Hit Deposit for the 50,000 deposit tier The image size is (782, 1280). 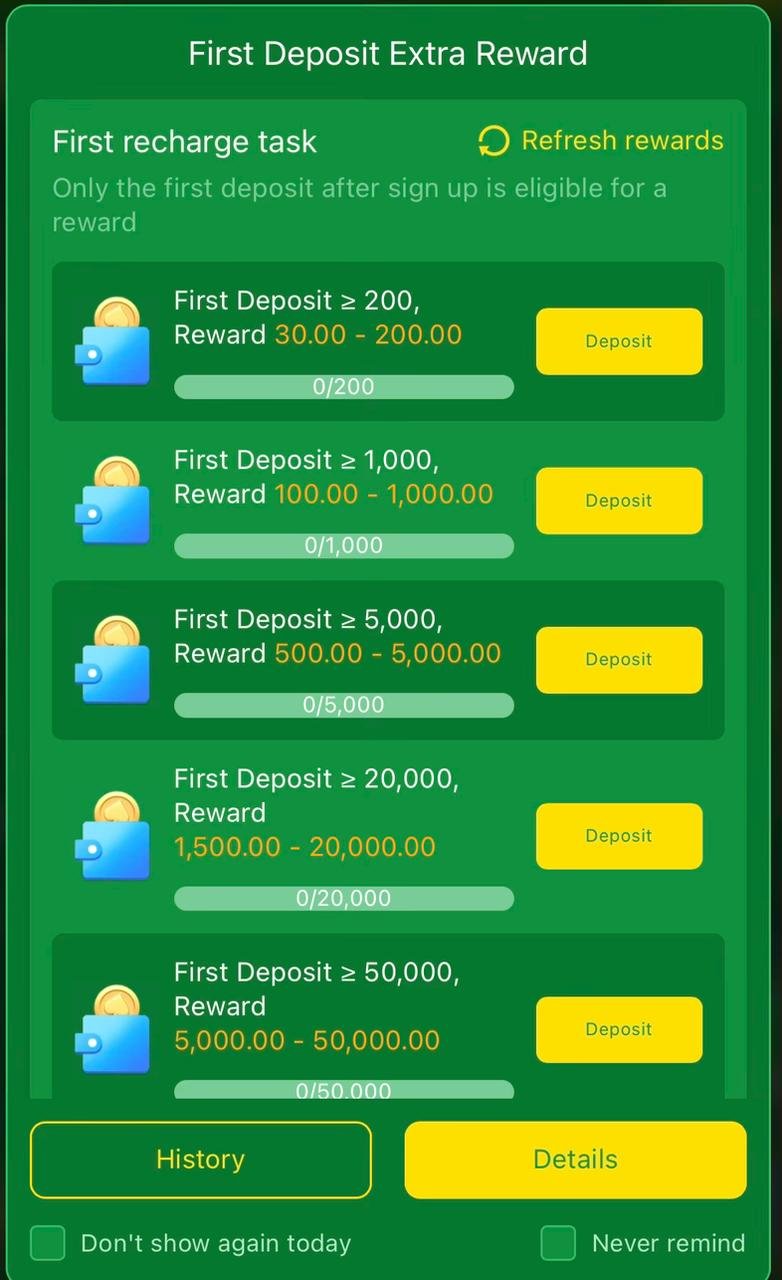[619, 1029]
